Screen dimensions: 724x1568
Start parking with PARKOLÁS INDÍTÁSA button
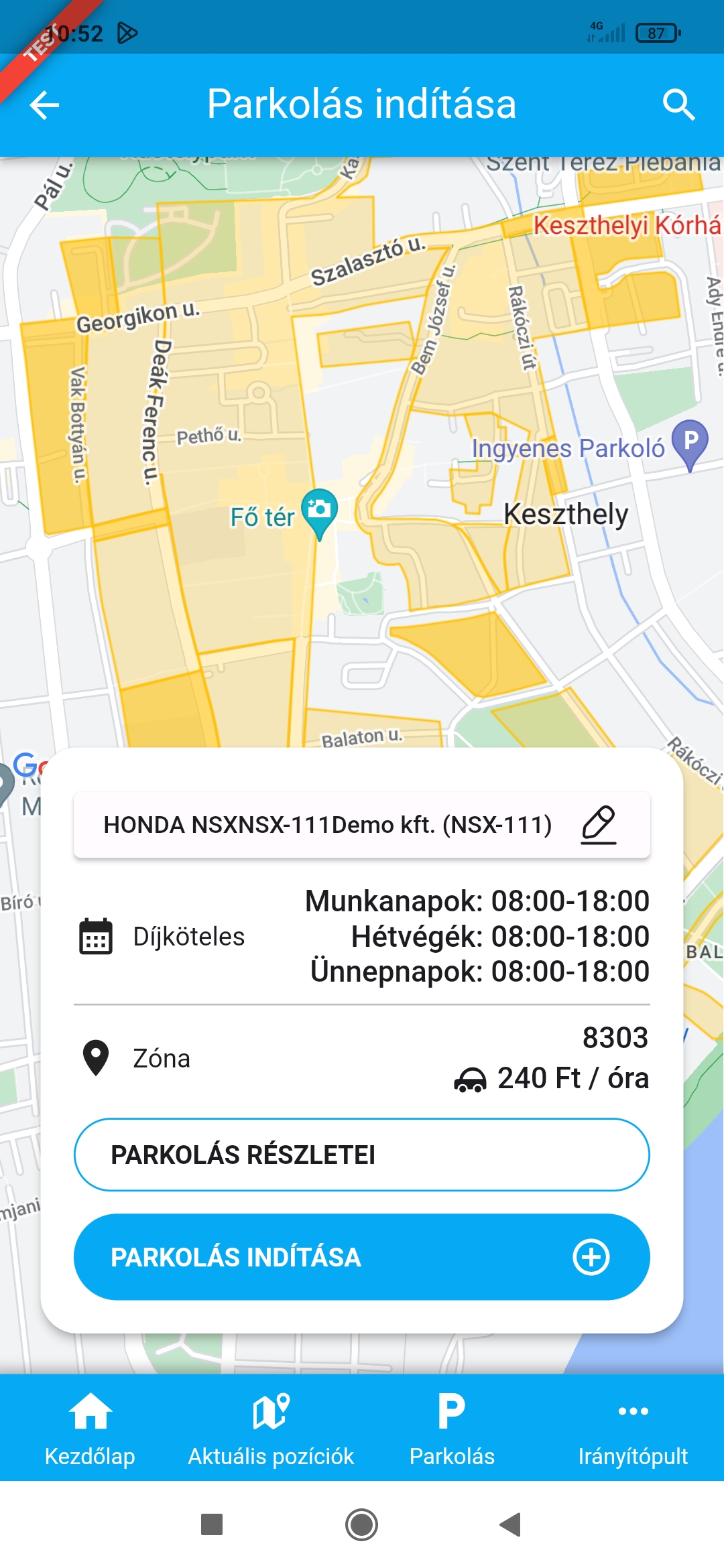tap(362, 1257)
